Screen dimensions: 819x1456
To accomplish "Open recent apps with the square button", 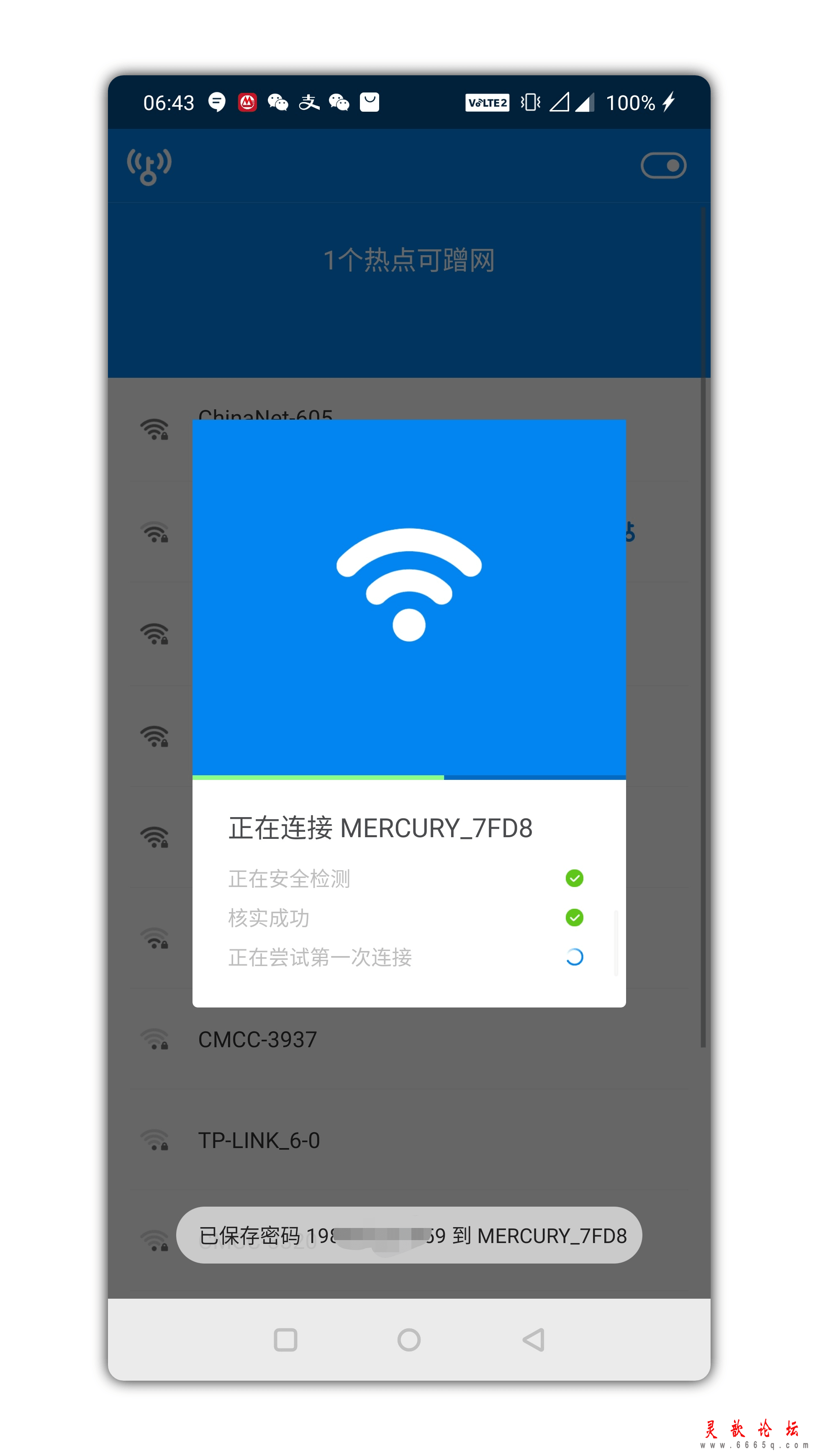I will 285,1340.
